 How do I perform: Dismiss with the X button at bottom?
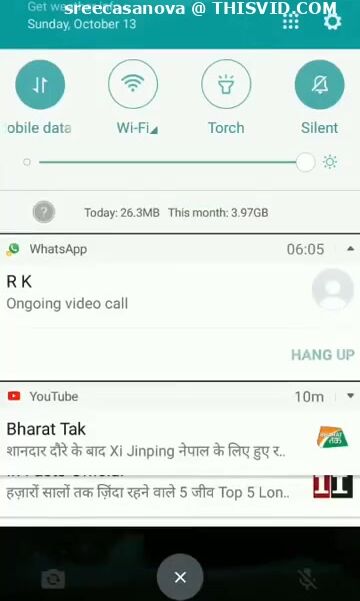[x=180, y=577]
